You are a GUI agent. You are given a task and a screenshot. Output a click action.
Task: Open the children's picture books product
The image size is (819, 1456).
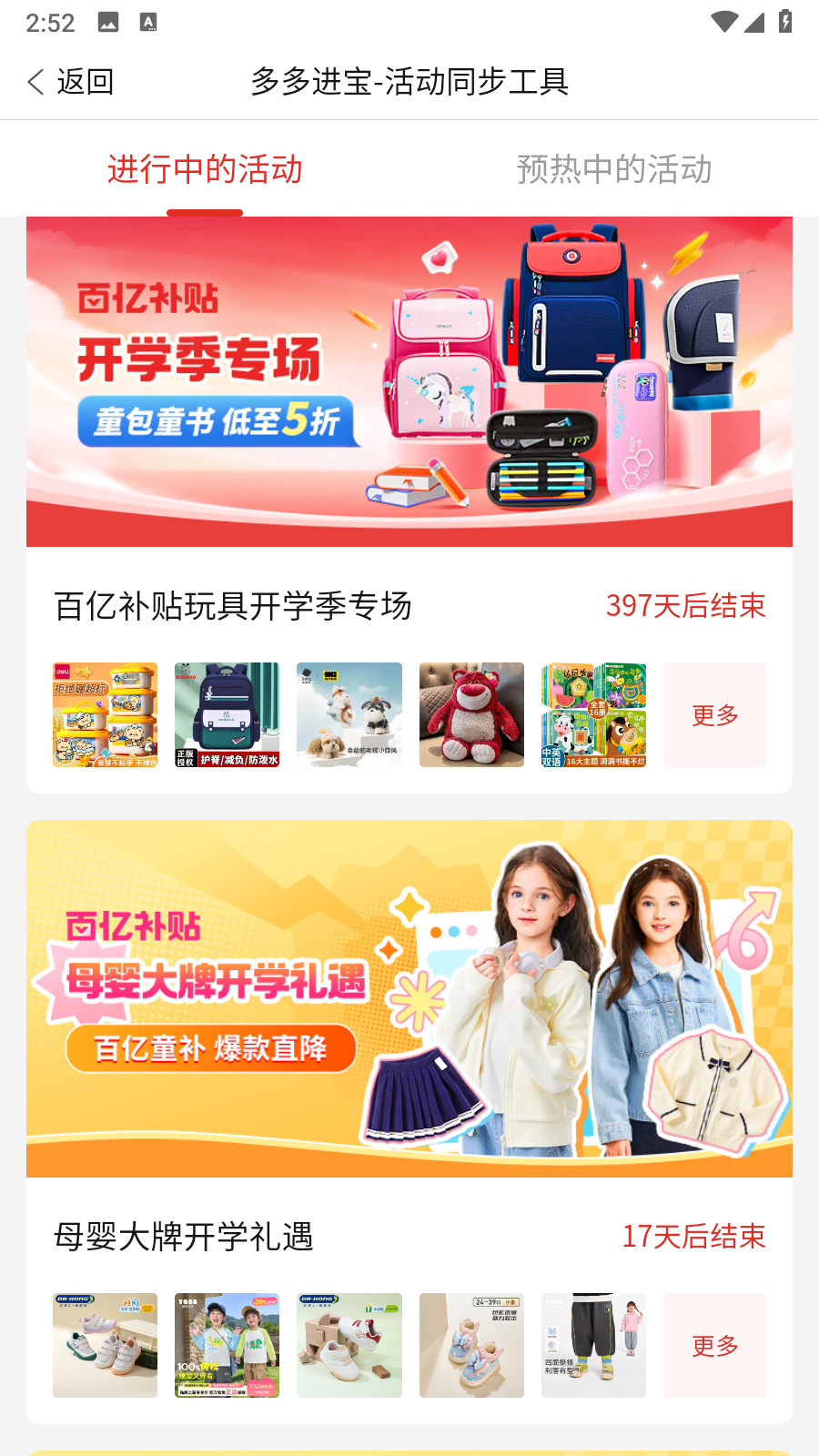point(593,714)
